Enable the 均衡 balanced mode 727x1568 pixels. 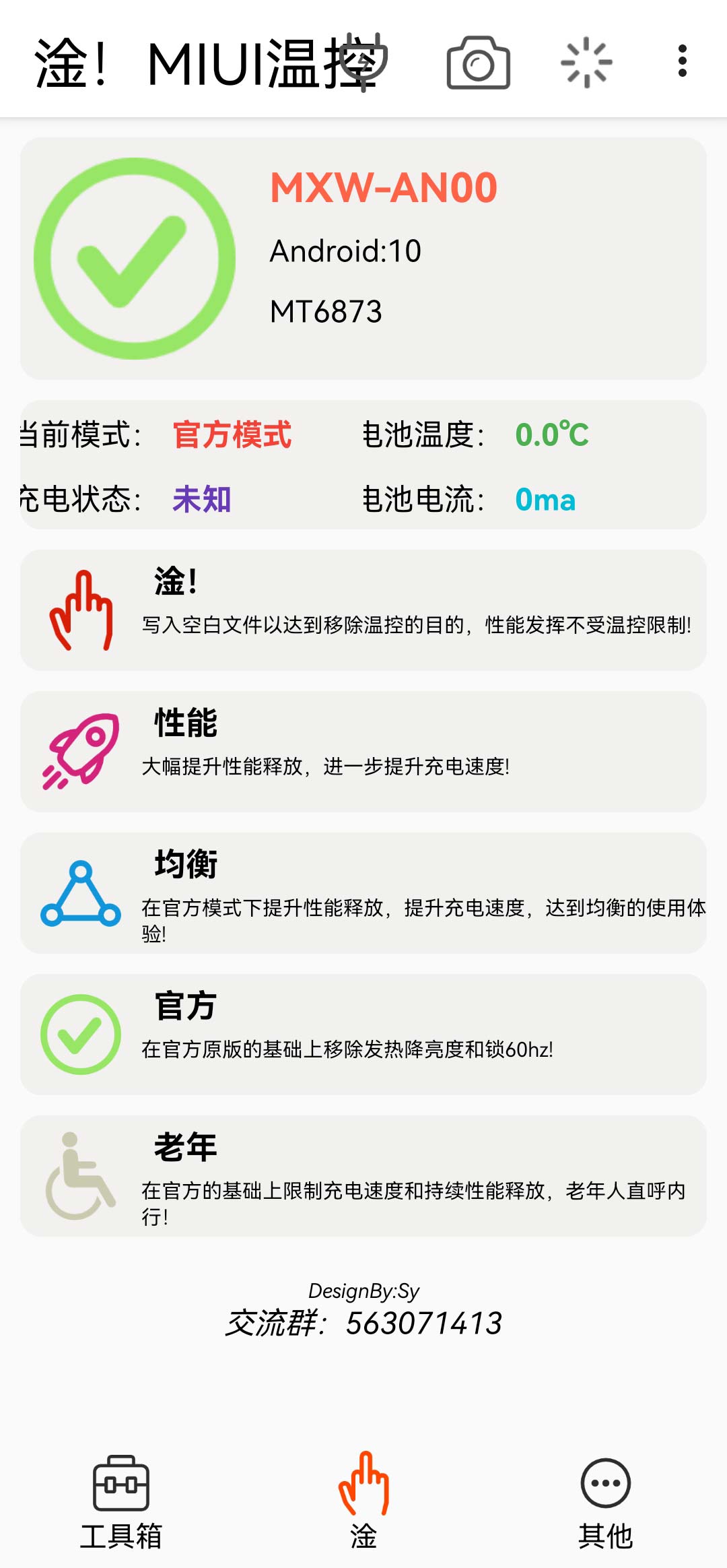(x=363, y=896)
